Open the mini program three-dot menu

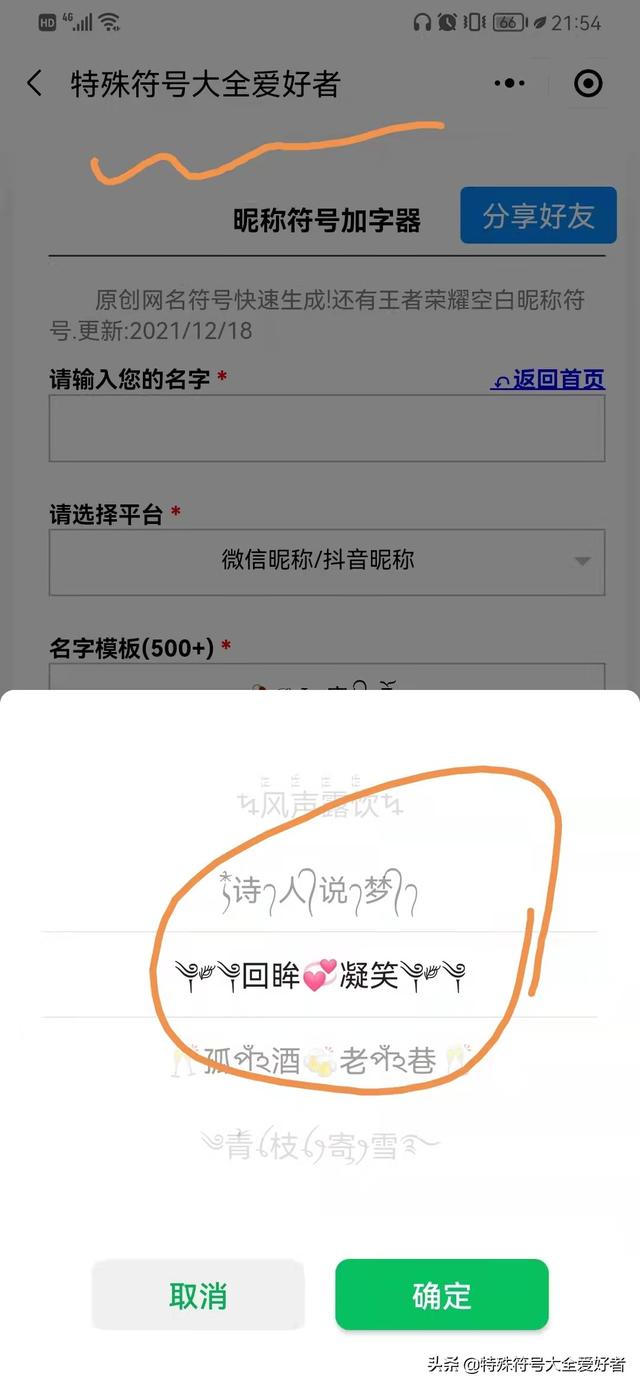coord(509,84)
